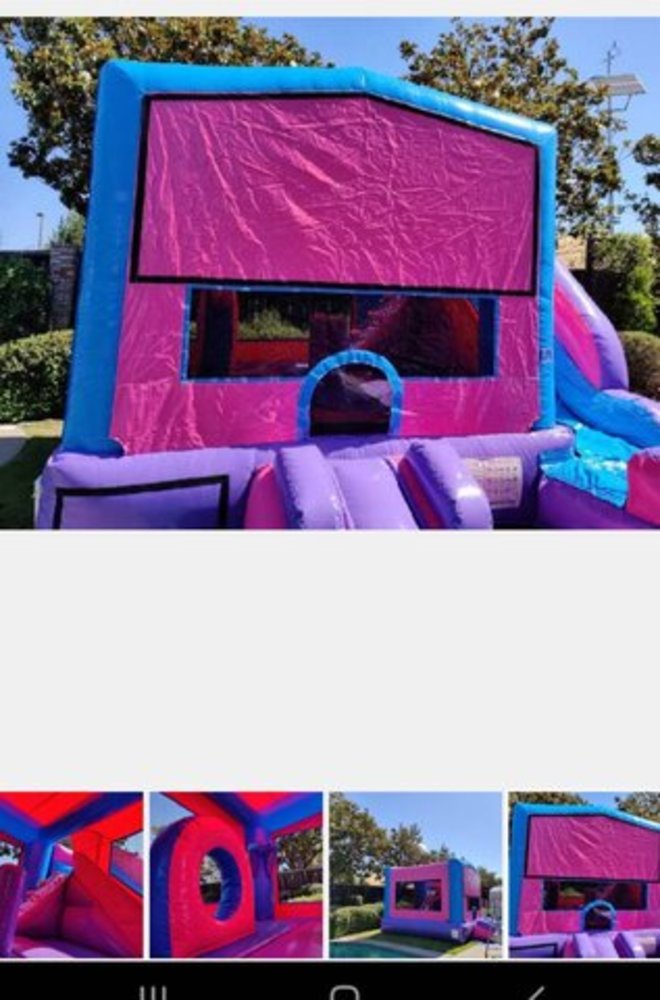Select the front-view bounce house thumbnail
Image resolution: width=660 pixels, height=1000 pixels.
pyautogui.click(x=585, y=874)
